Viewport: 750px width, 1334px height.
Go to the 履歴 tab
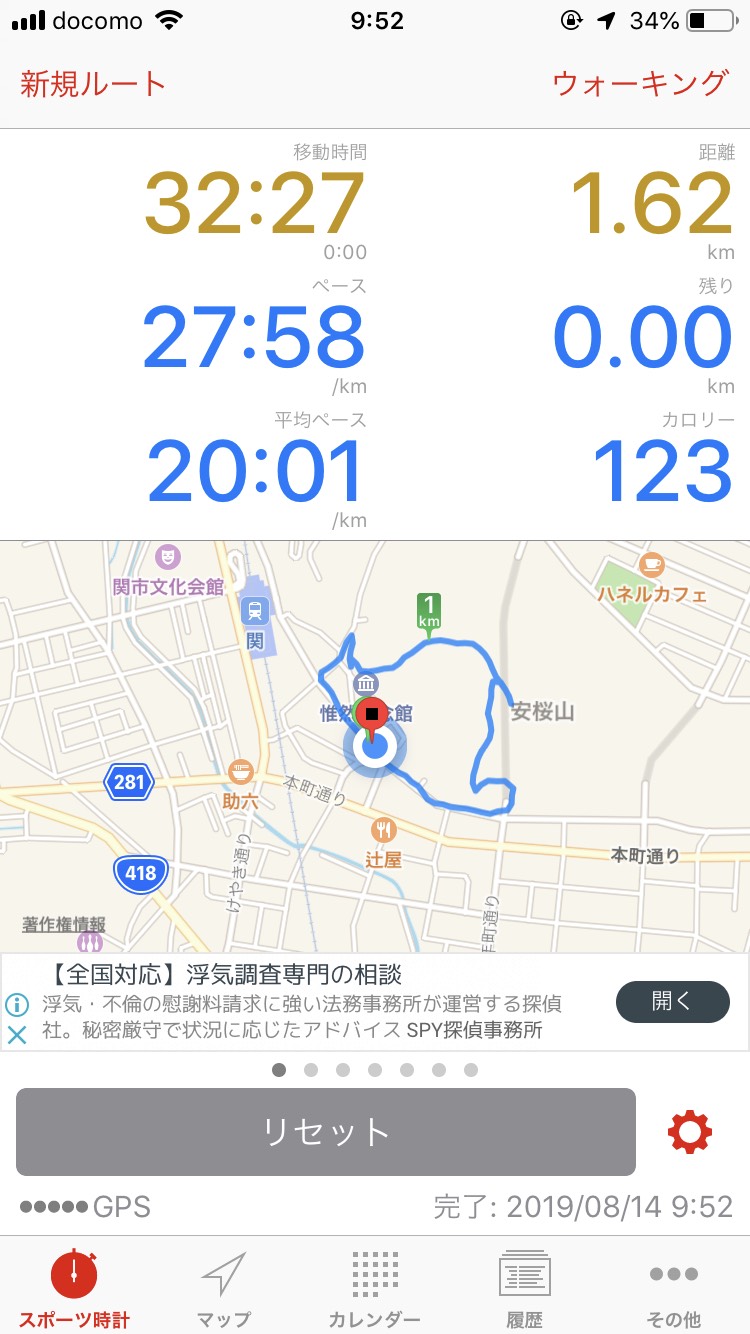(x=525, y=1289)
